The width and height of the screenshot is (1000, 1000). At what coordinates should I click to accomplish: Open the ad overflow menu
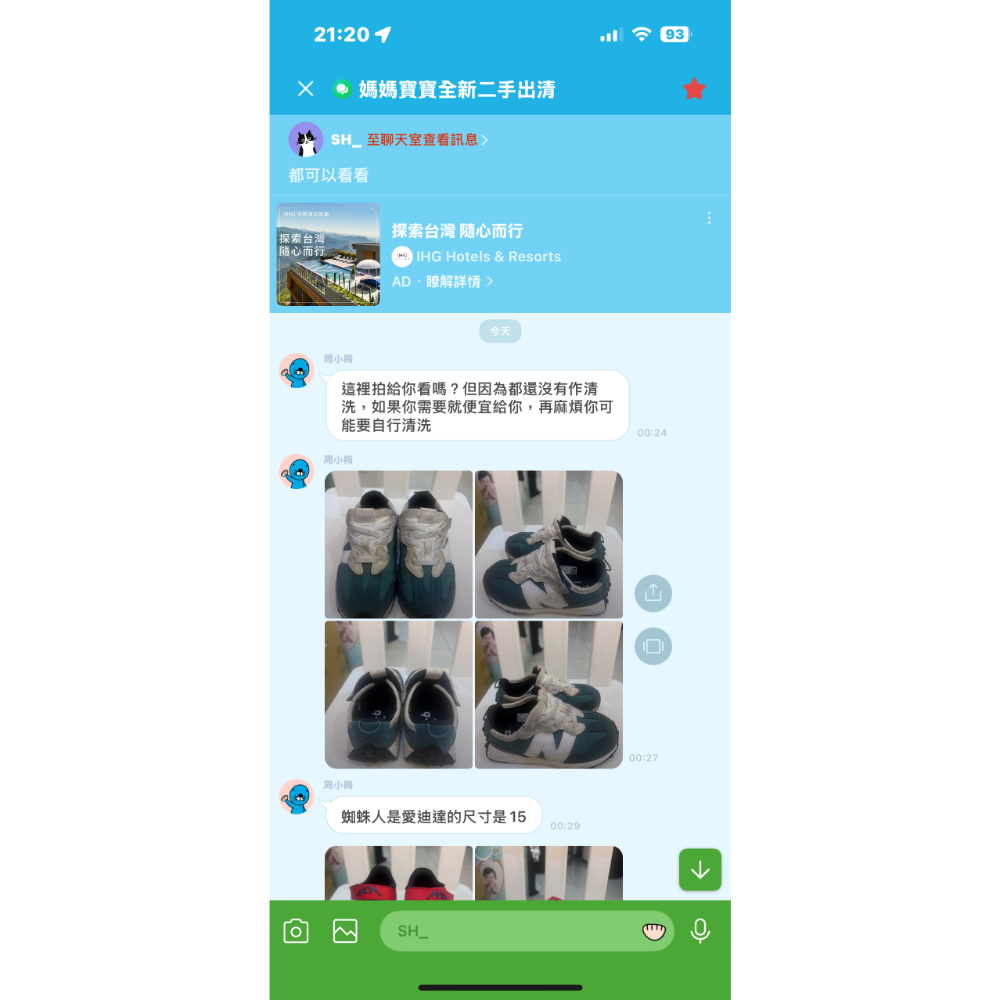(x=709, y=218)
